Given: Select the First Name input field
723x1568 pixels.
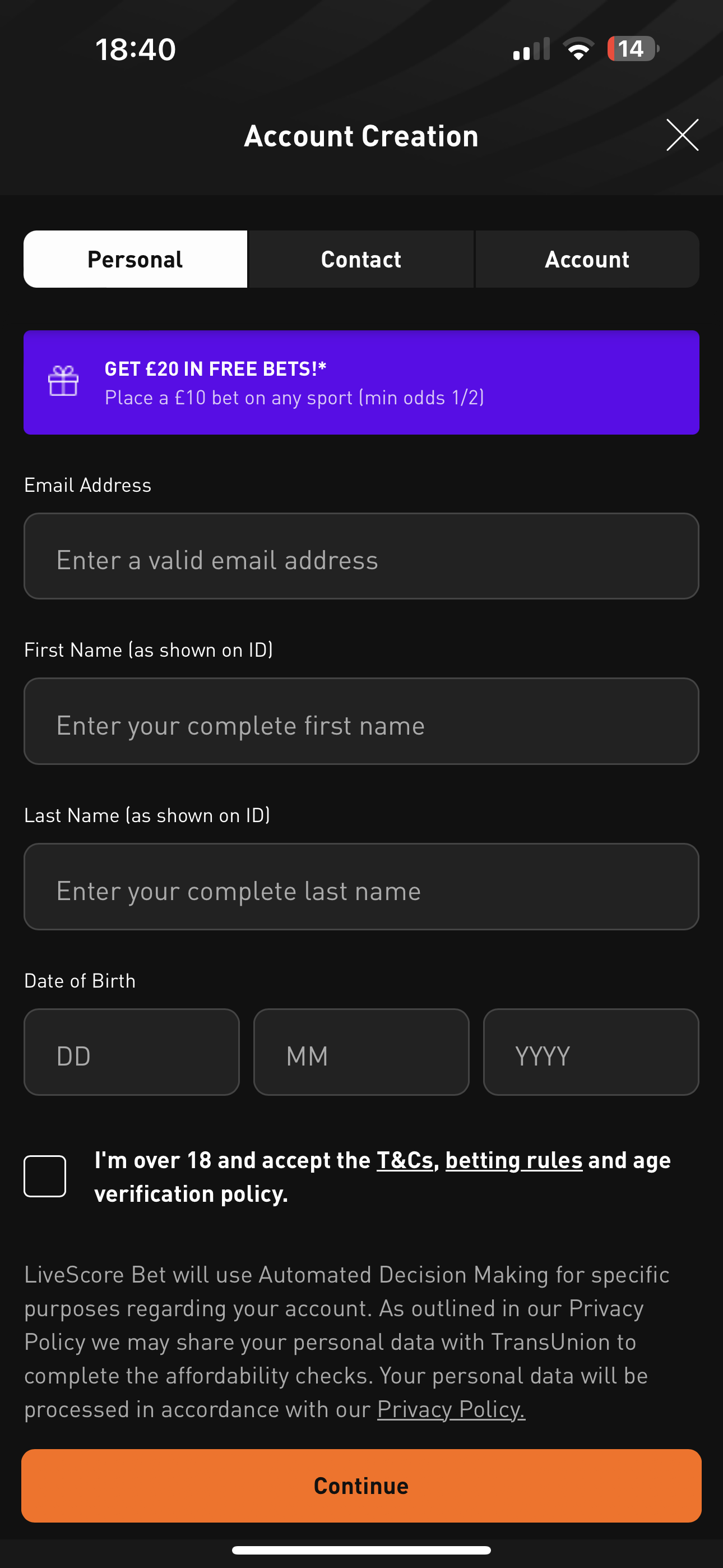Looking at the screenshot, I should tap(361, 721).
